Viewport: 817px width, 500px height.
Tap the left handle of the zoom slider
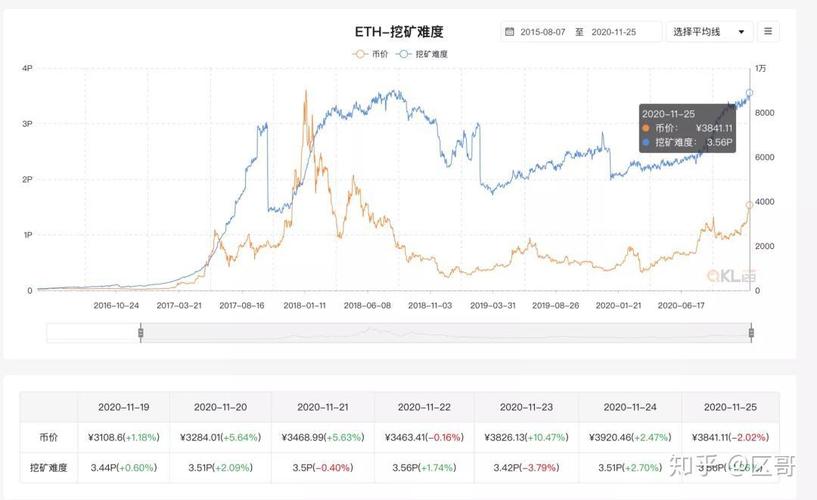pos(141,332)
